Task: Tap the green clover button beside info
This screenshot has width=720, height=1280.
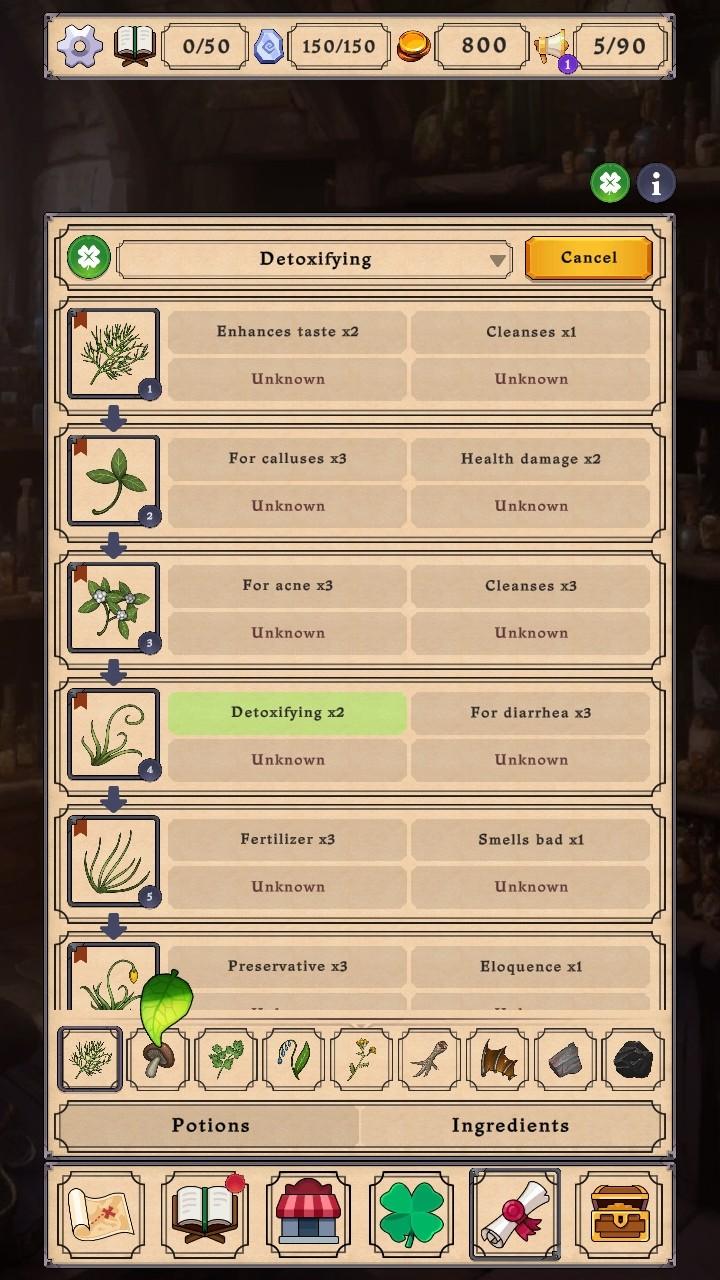Action: (x=610, y=184)
